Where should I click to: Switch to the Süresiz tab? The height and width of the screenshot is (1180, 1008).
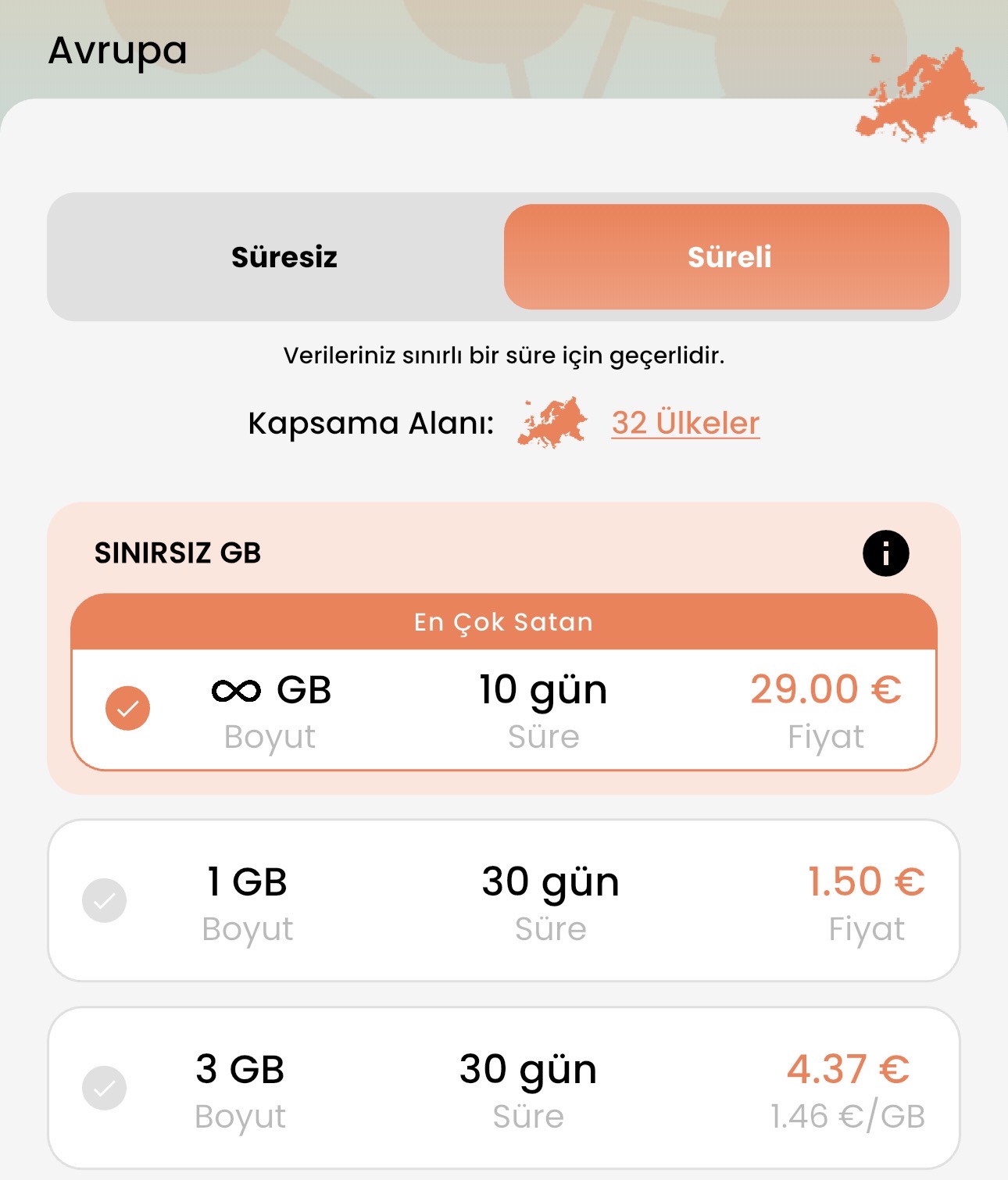[284, 257]
